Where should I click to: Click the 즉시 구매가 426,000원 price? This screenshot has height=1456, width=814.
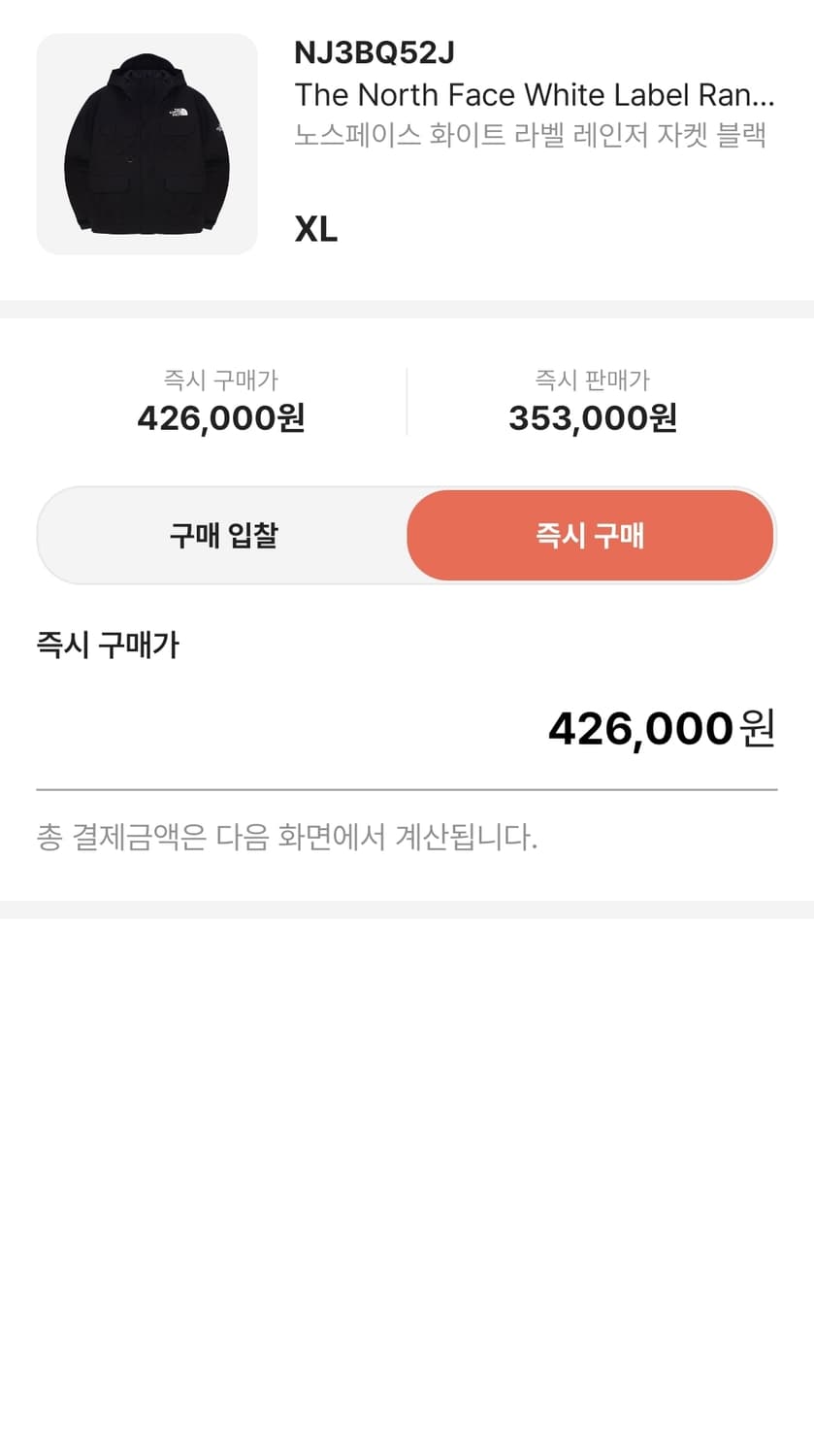click(x=219, y=418)
